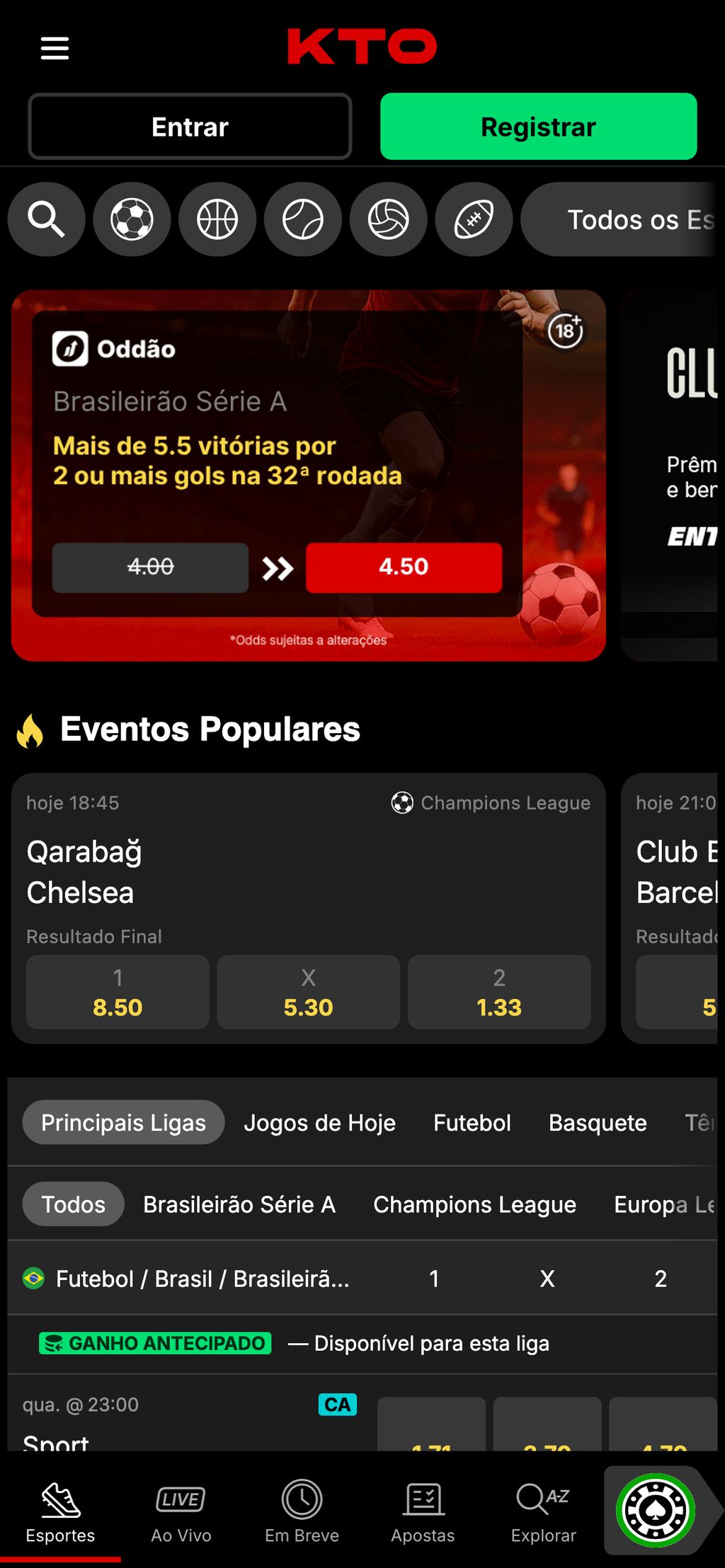Select the volleyball sport icon
The image size is (725, 1568).
coord(389,220)
